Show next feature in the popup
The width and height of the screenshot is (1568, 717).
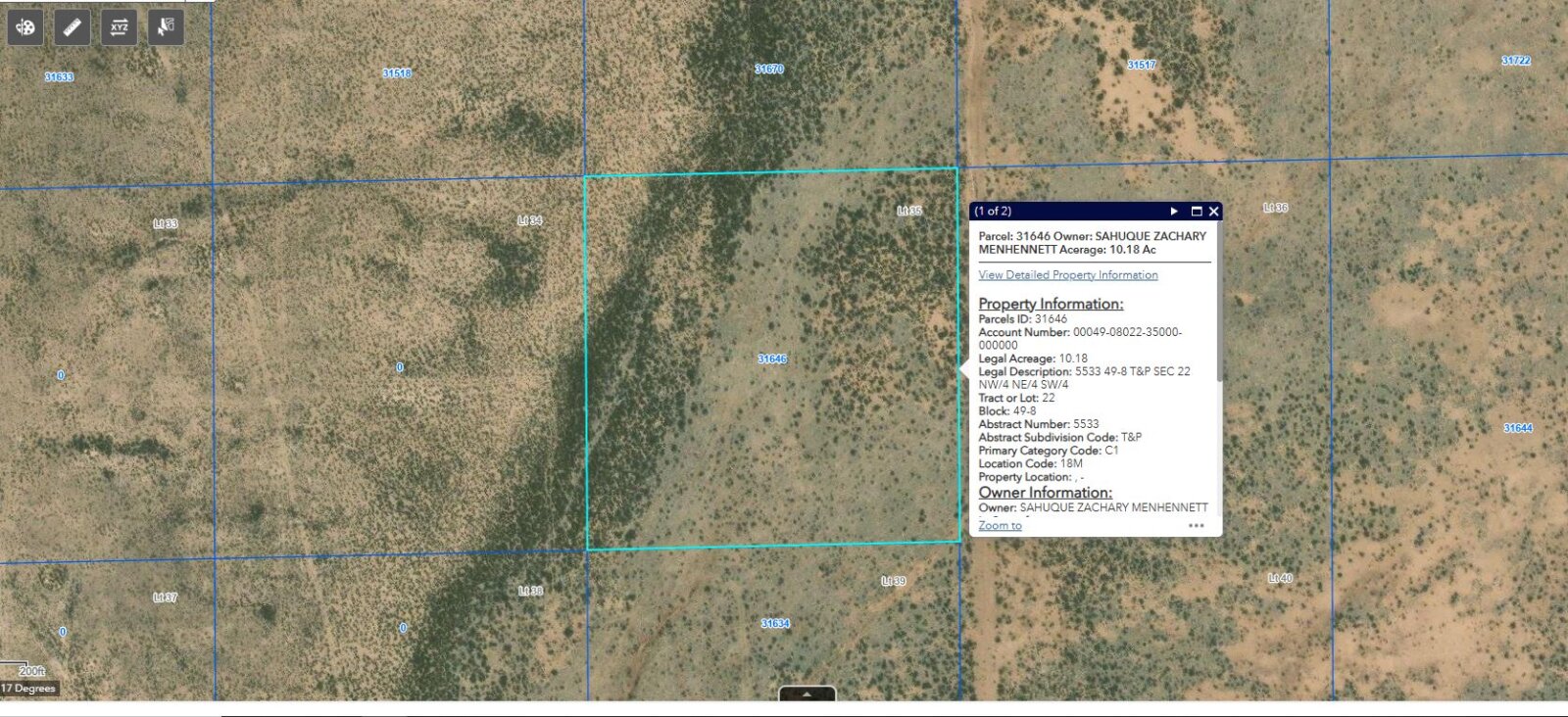coord(1174,212)
